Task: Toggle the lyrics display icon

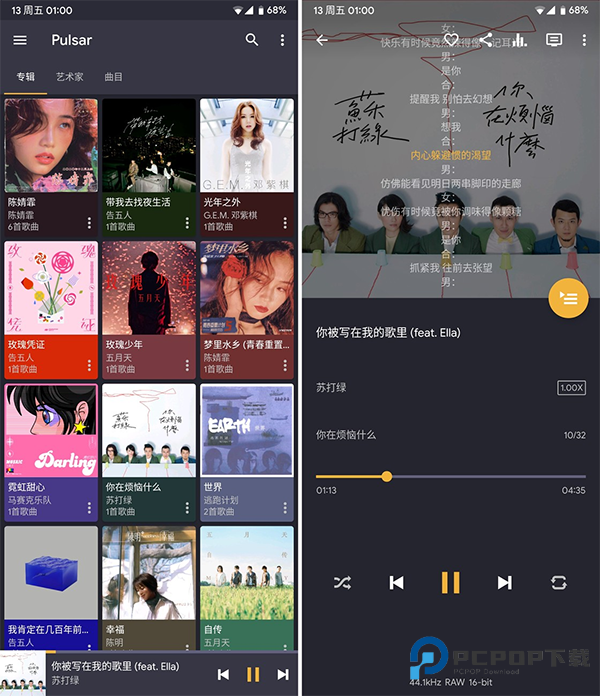Action: [x=553, y=40]
